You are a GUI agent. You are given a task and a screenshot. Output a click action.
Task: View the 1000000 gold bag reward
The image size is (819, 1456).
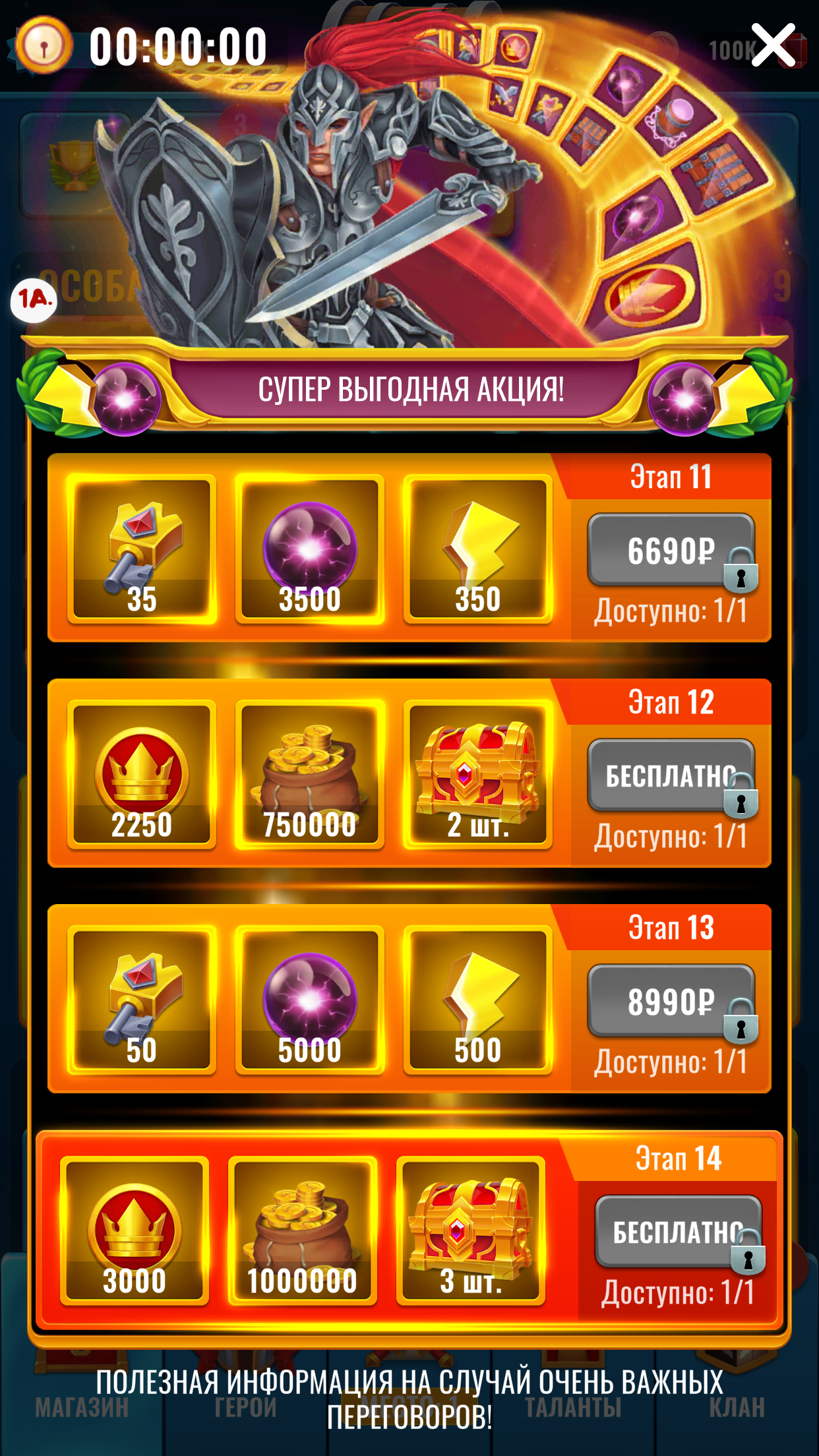(x=303, y=1230)
